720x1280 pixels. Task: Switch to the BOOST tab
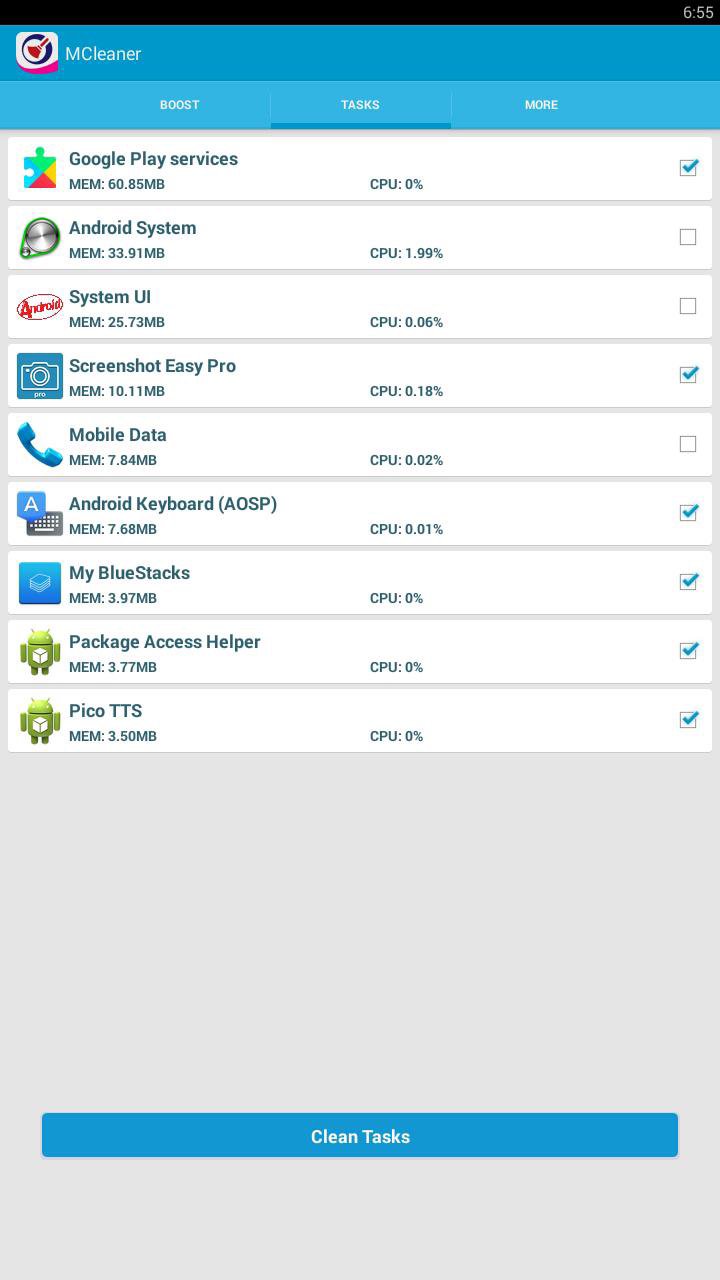point(180,104)
